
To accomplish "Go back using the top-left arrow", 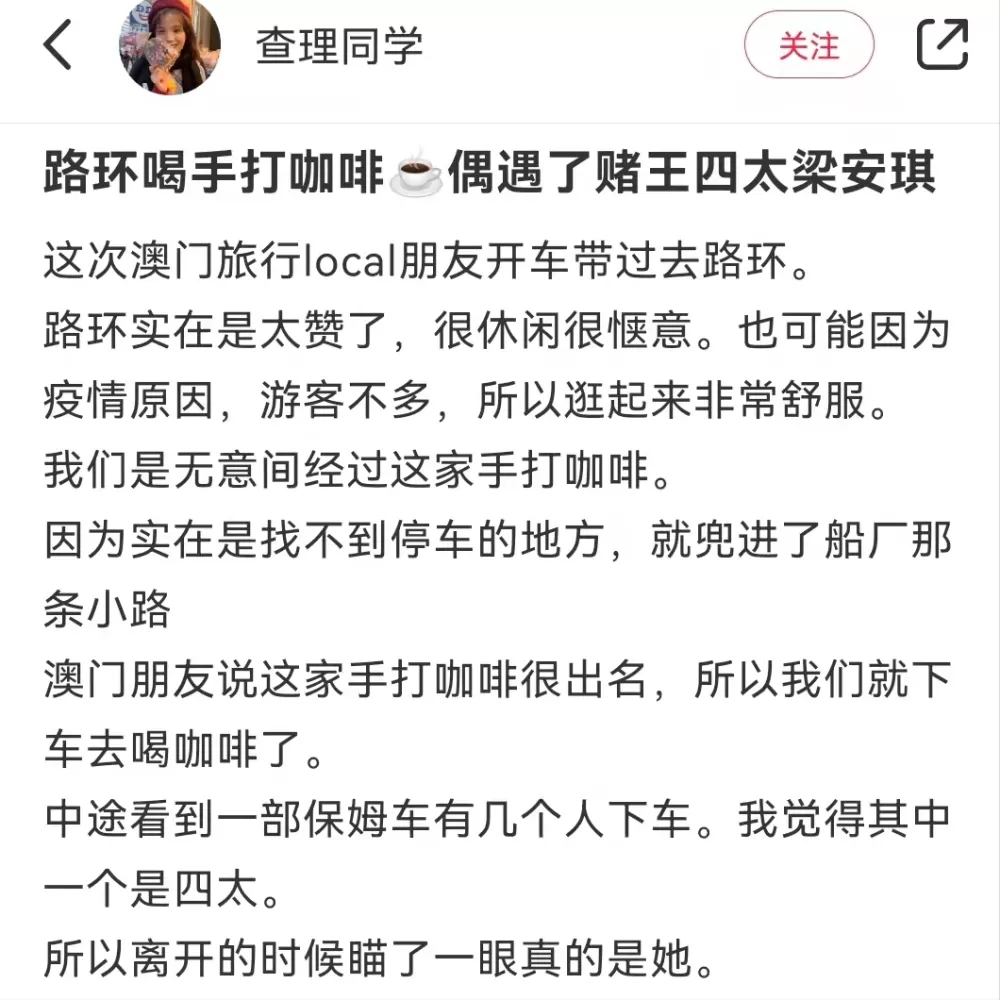I will pos(57,45).
